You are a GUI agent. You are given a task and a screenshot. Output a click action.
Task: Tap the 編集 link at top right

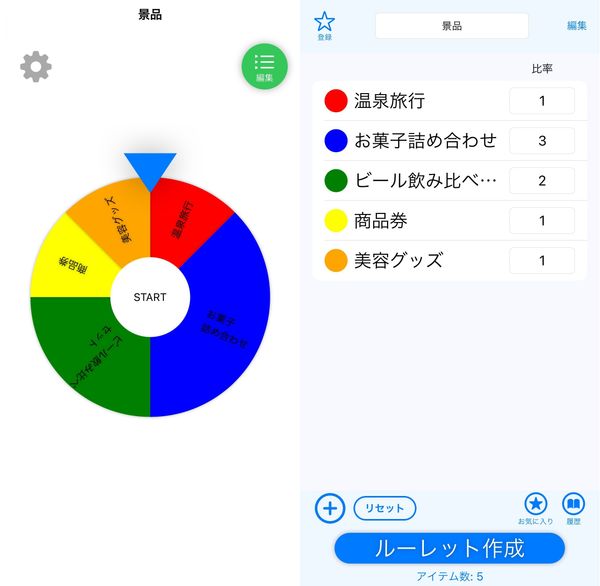tap(576, 26)
